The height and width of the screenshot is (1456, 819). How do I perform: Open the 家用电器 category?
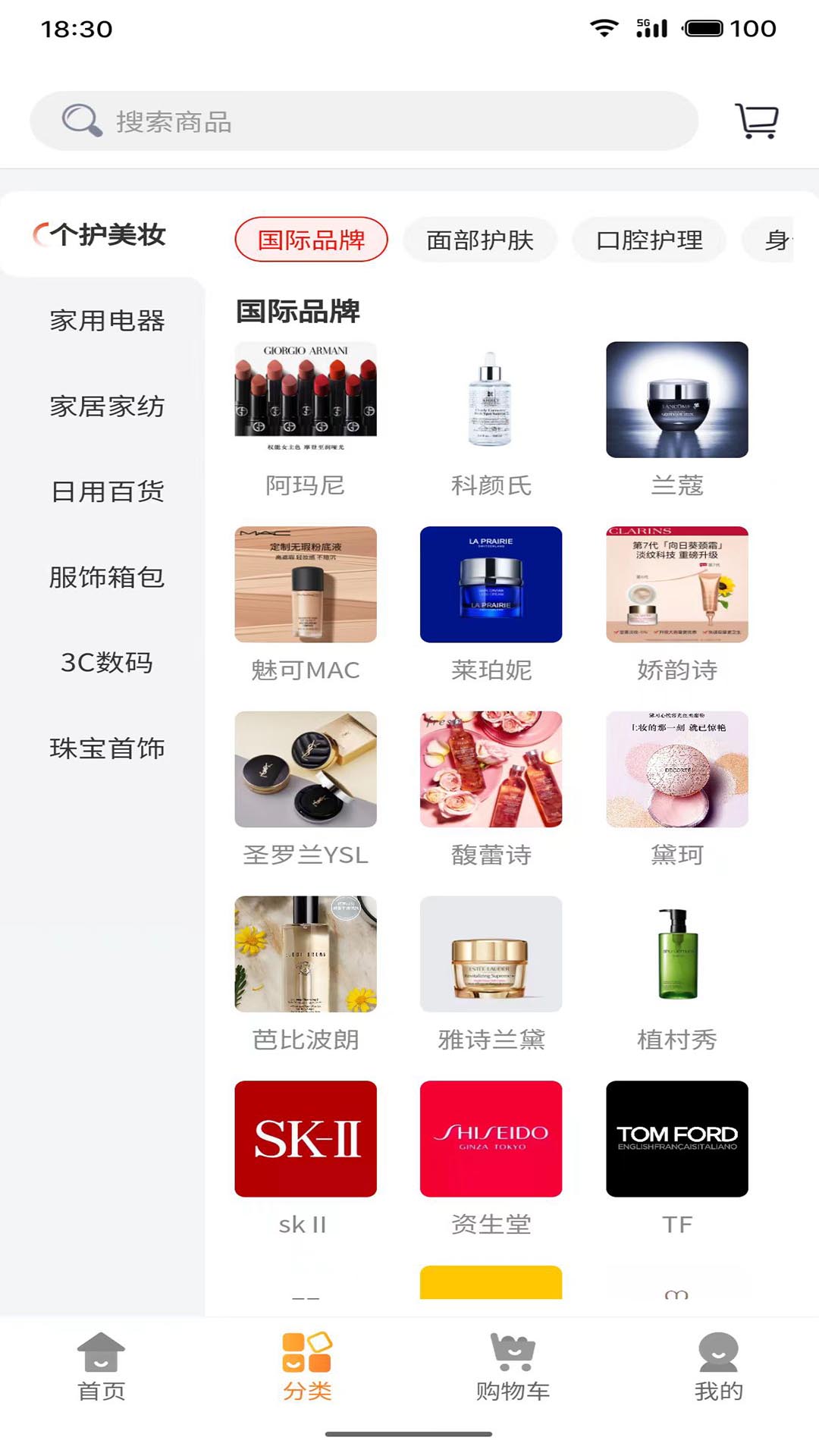[x=107, y=321]
